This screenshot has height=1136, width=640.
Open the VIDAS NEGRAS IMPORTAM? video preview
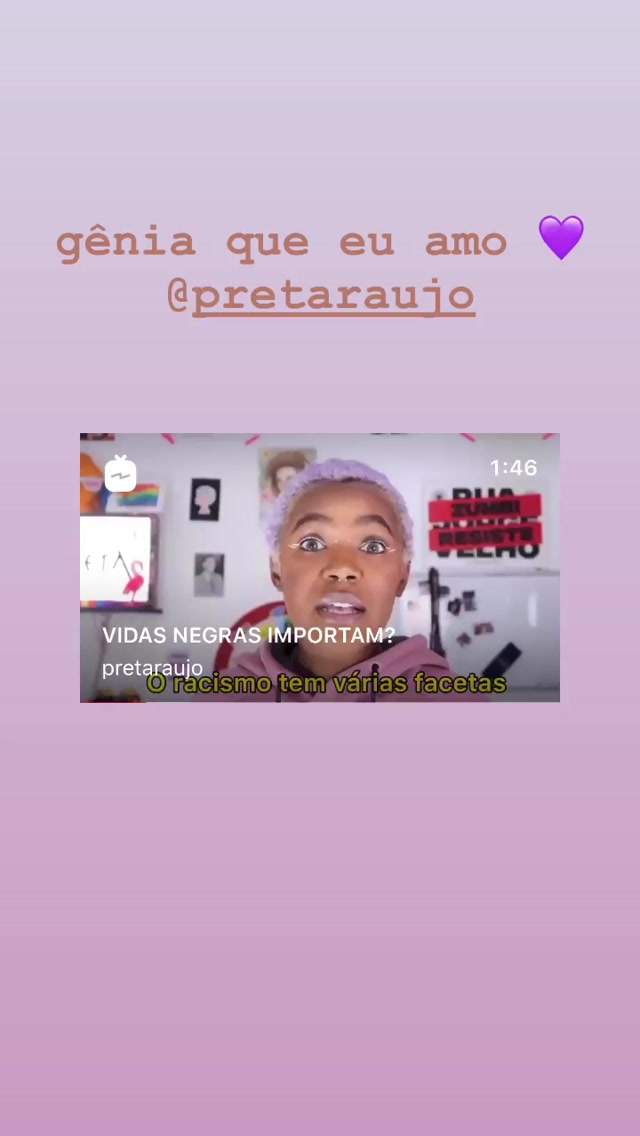point(320,567)
